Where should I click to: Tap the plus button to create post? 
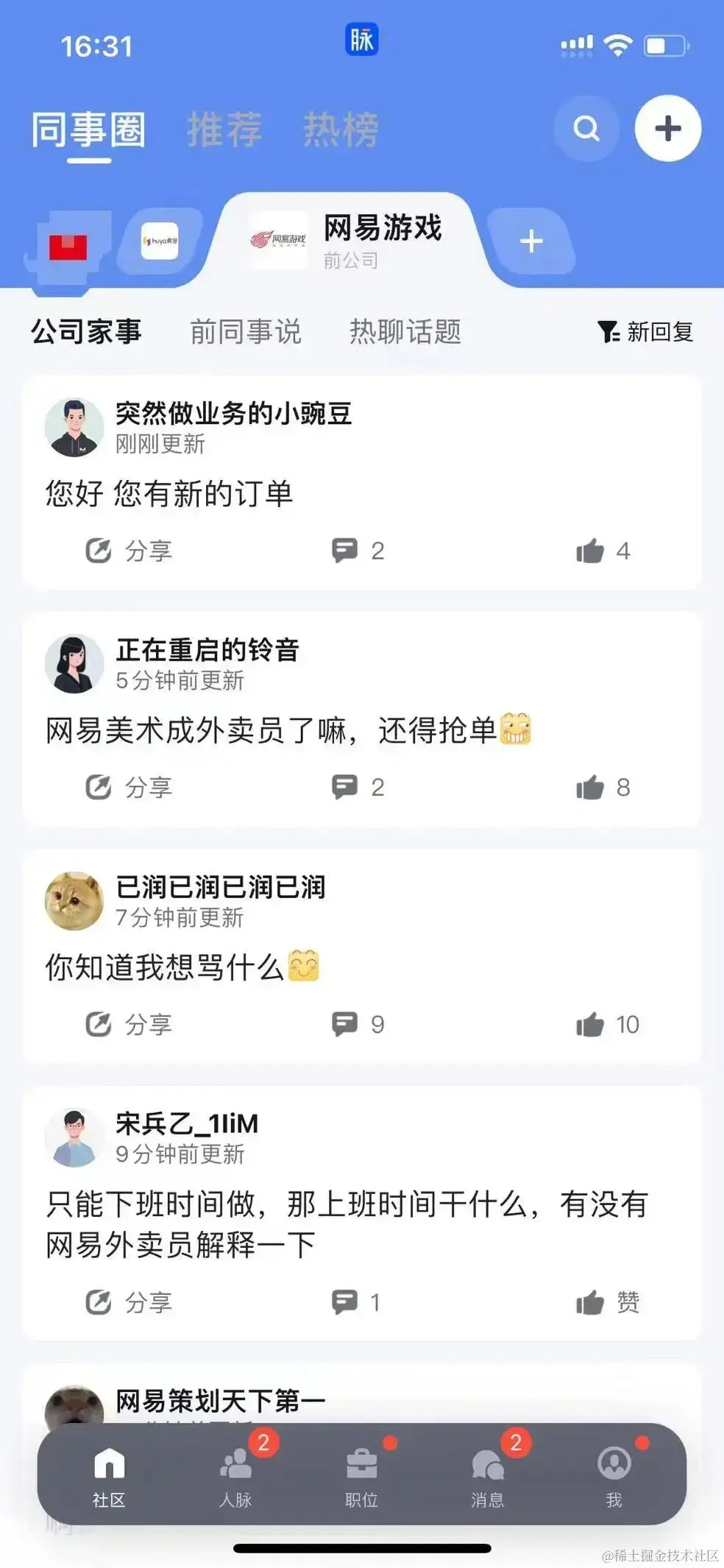(x=667, y=129)
